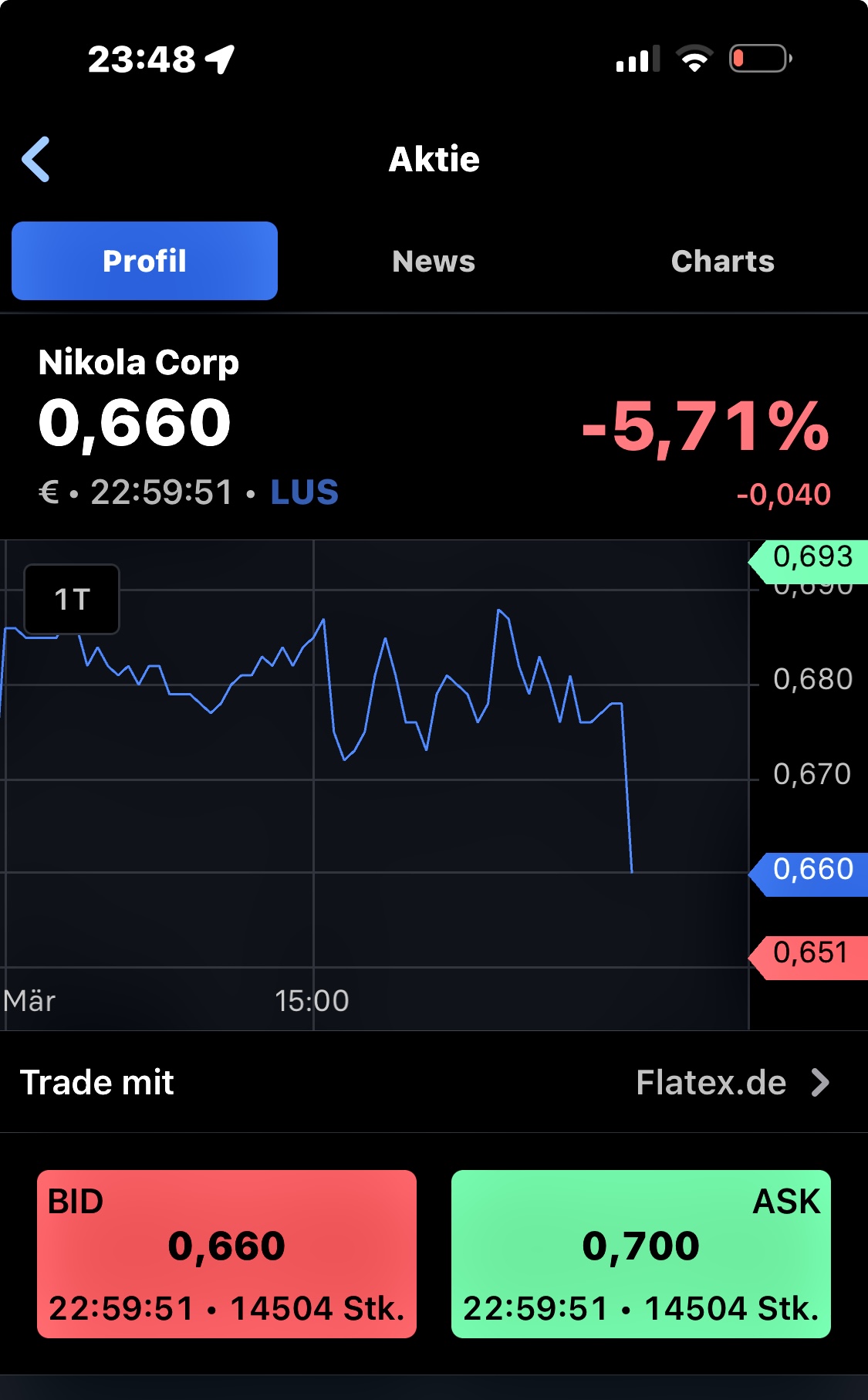Open the Flatex.de trading link

tap(710, 1083)
